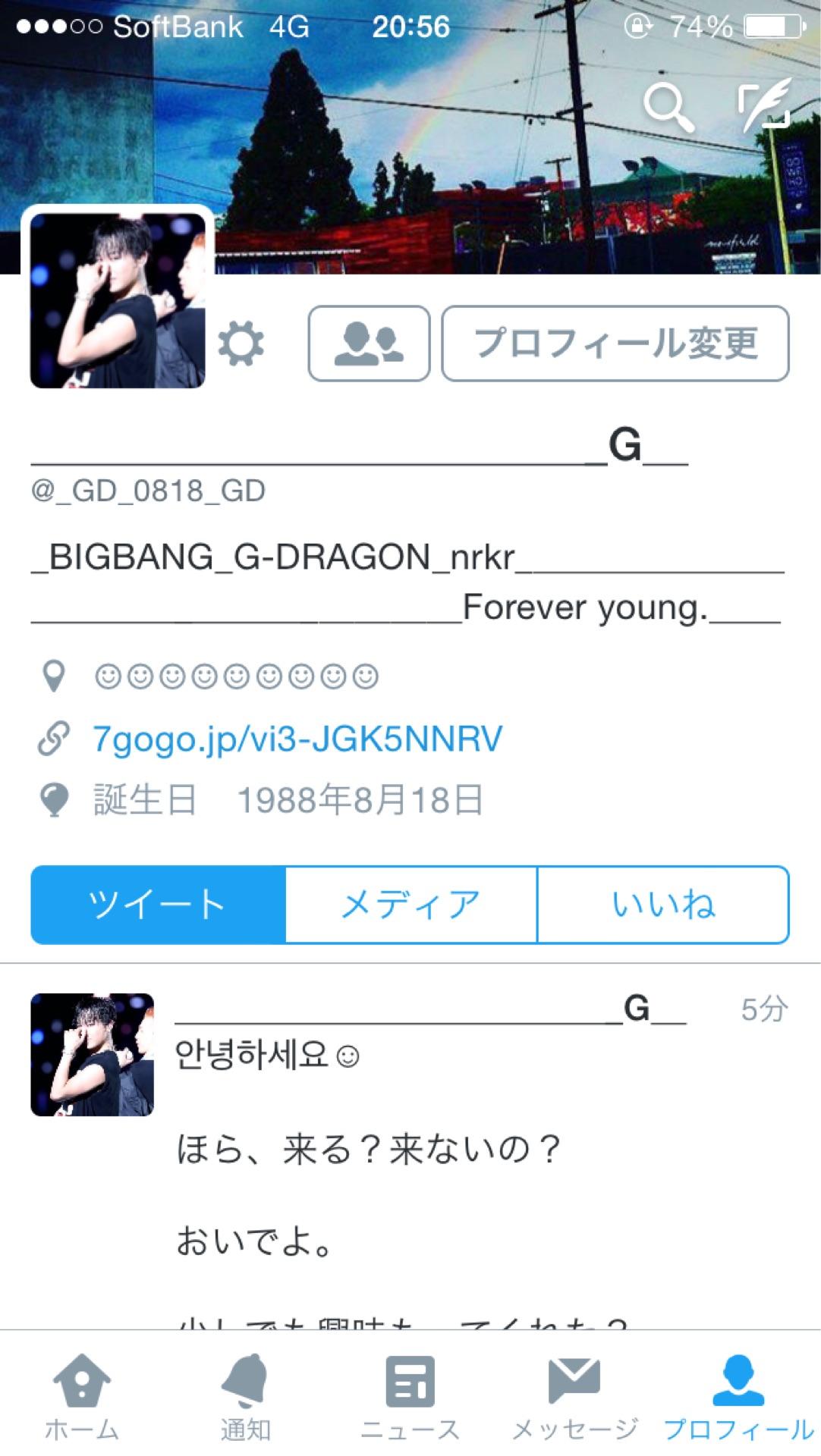Open the settings gear icon
This screenshot has width=821, height=1456.
click(x=241, y=344)
